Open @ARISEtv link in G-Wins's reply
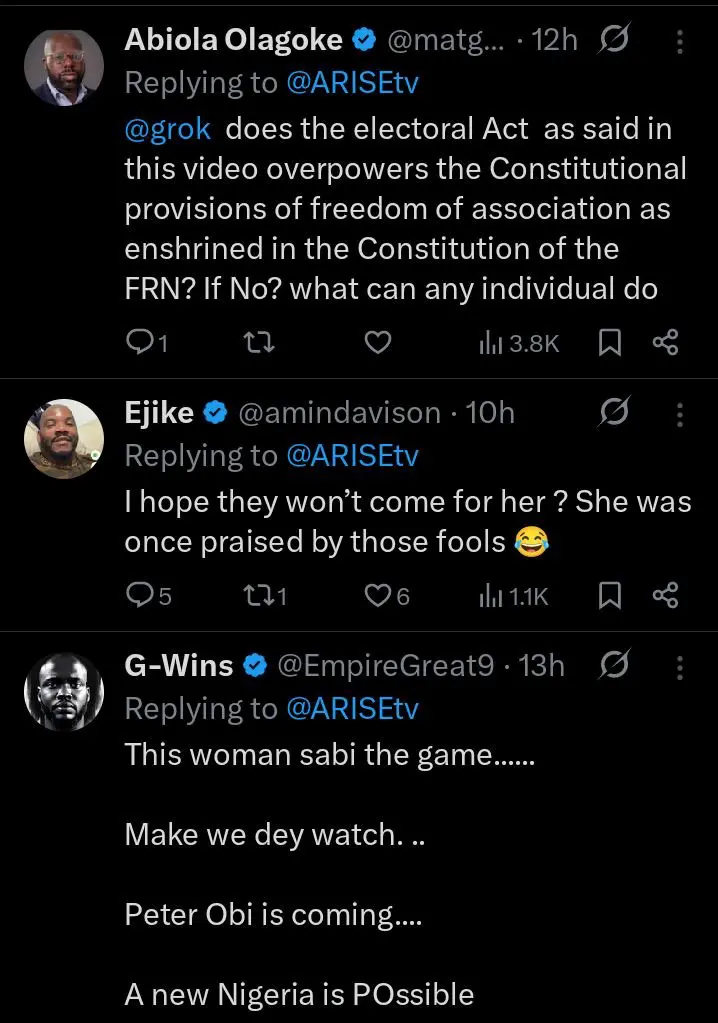718x1023 pixels. [x=352, y=709]
